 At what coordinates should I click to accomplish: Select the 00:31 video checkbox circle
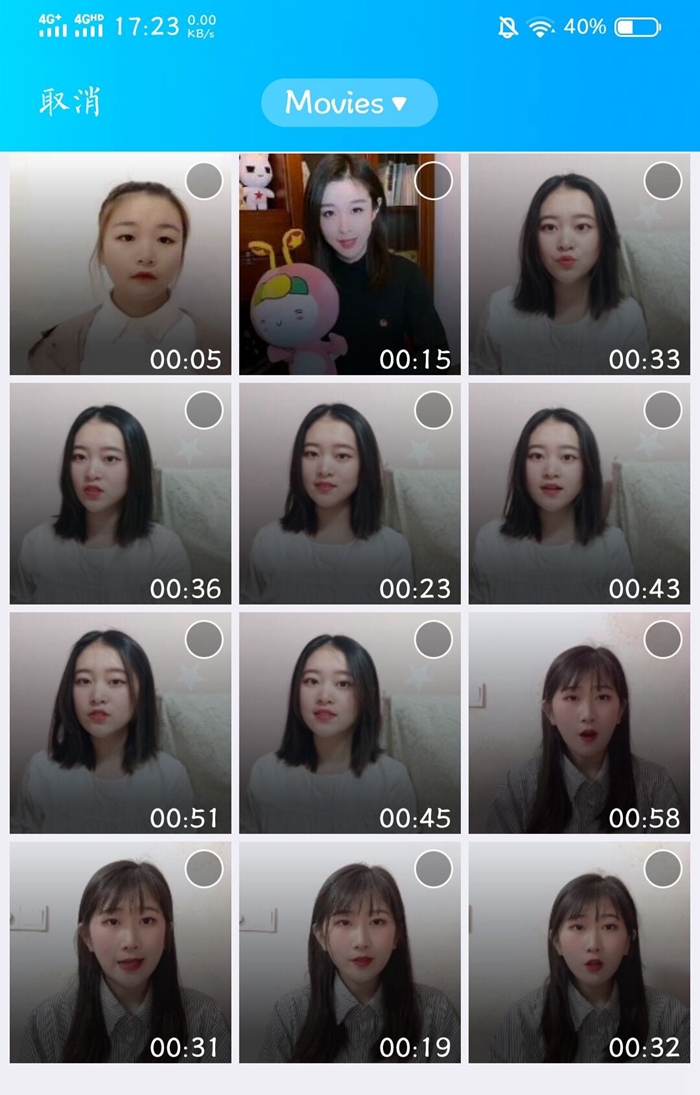[x=204, y=868]
